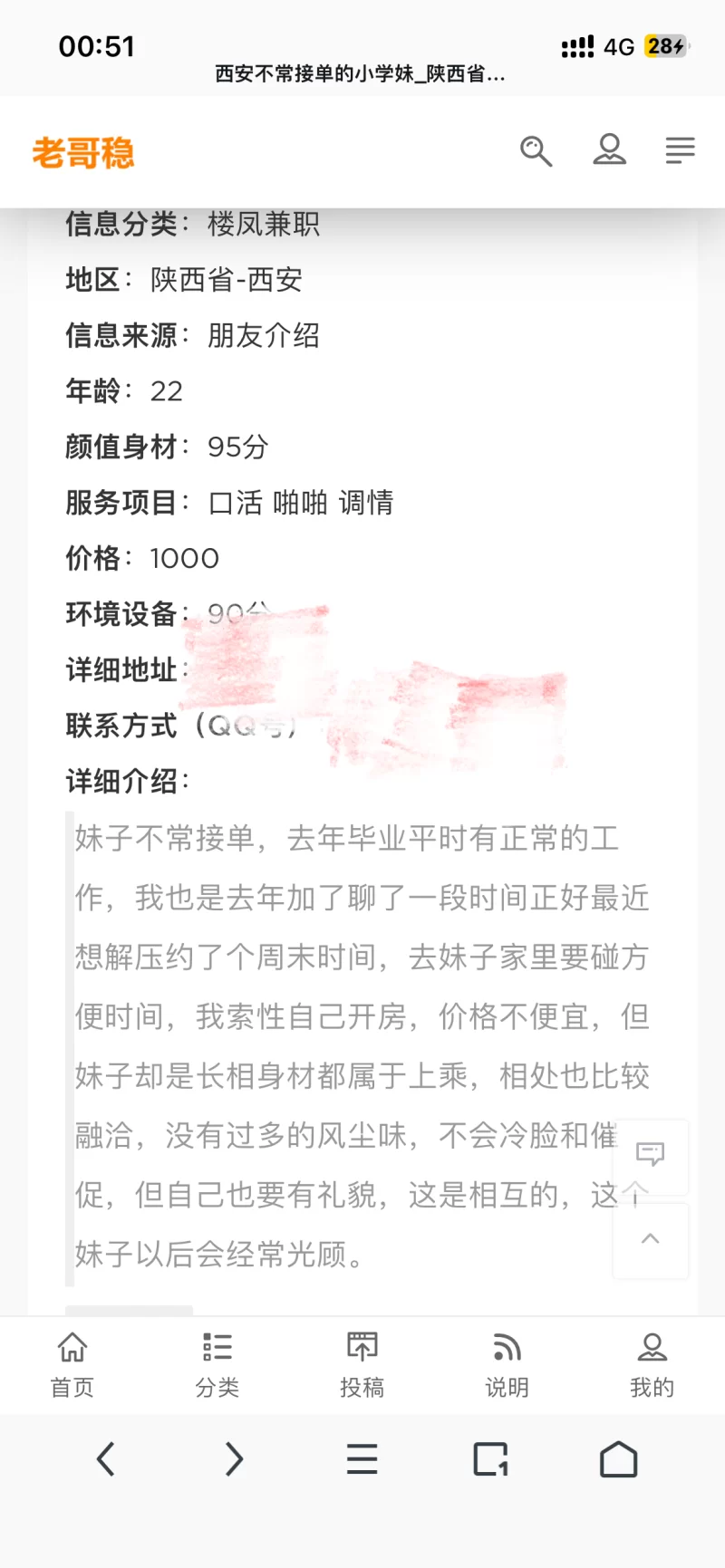Tap the floating comment button

point(651,1154)
